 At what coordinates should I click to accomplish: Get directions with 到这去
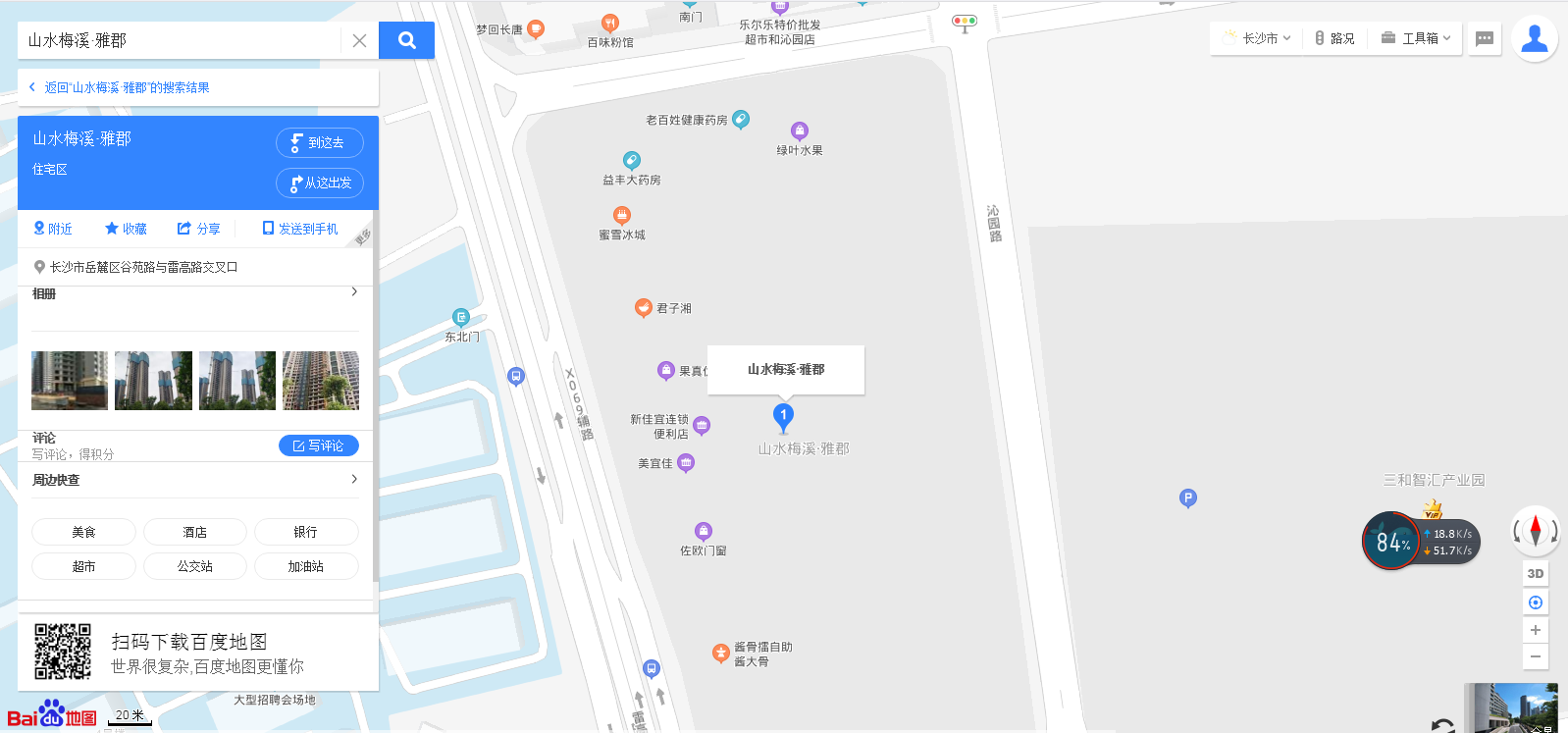(x=320, y=142)
